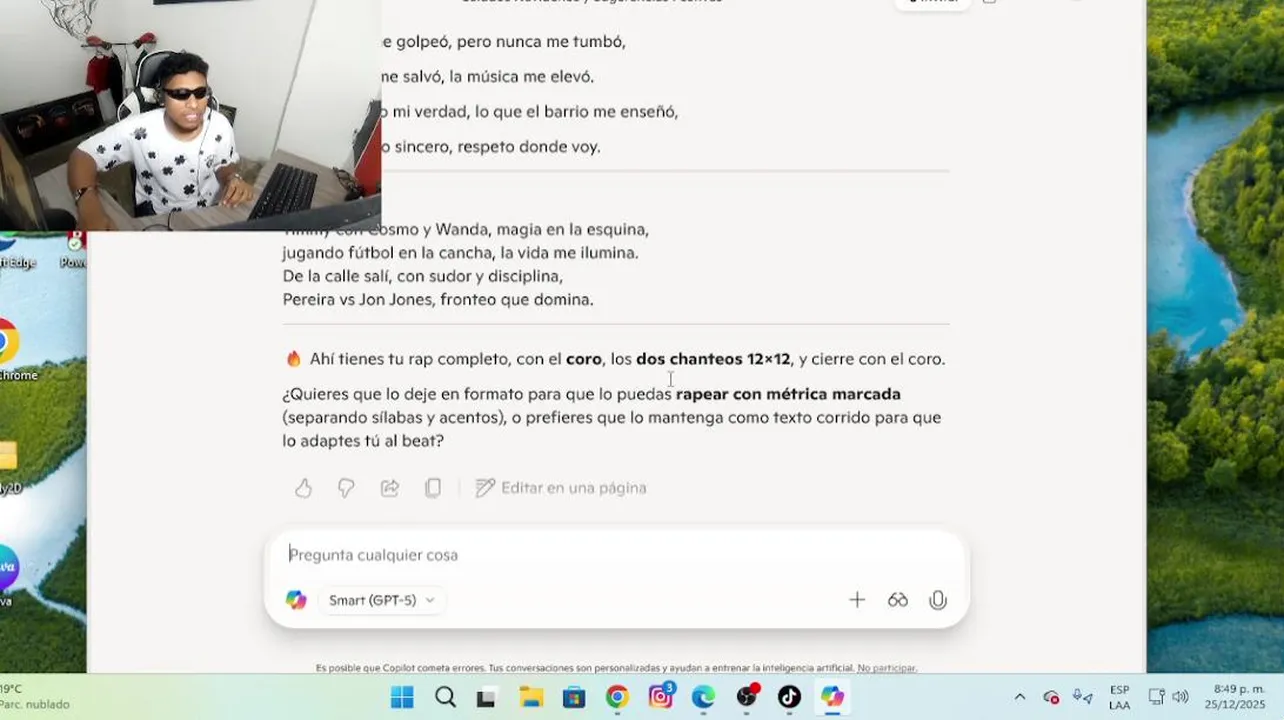Share the Copilot response
1284x720 pixels.
click(389, 488)
